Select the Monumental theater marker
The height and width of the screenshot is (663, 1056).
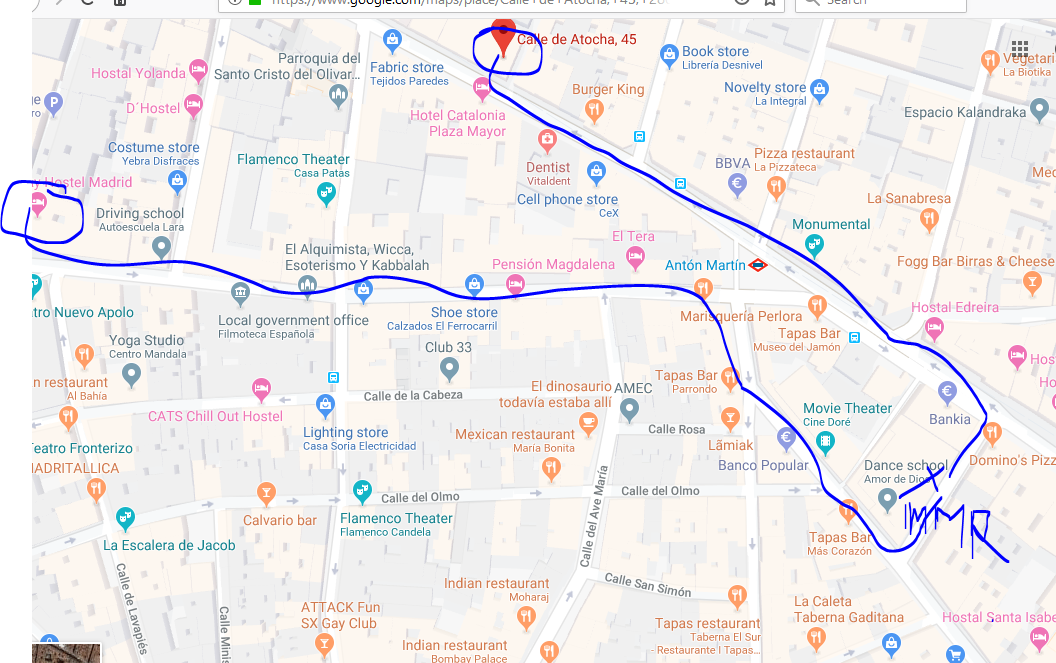(815, 243)
